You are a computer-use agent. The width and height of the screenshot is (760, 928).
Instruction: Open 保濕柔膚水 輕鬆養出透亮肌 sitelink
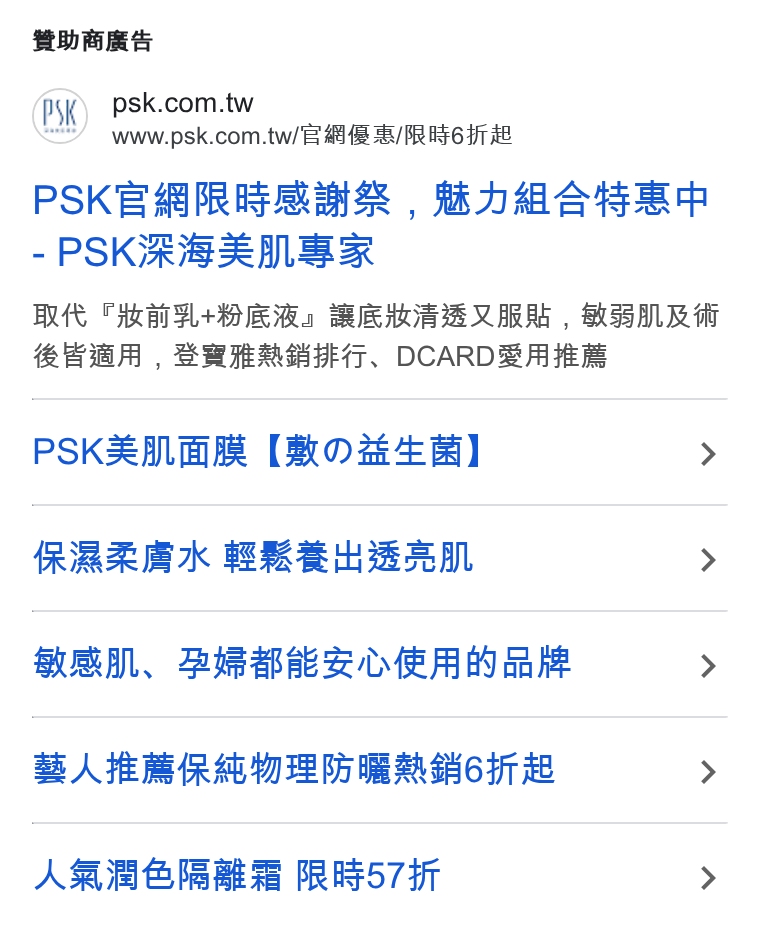click(x=379, y=558)
